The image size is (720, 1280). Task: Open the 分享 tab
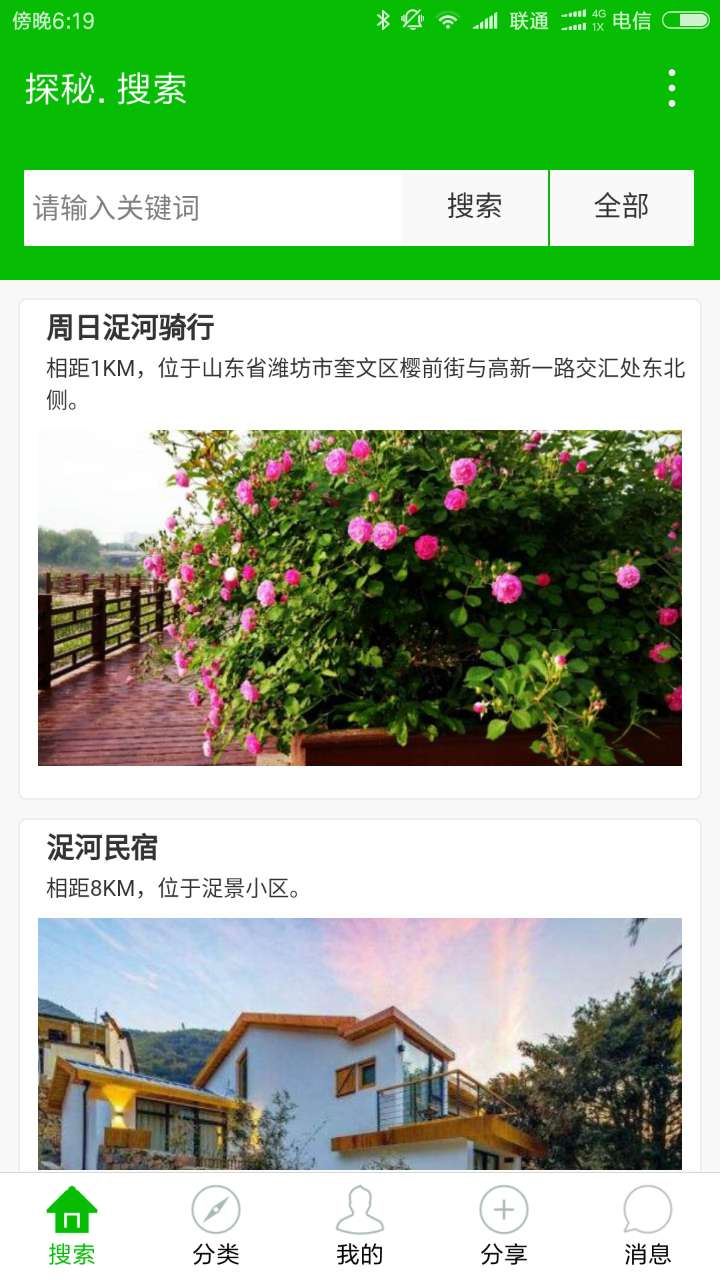click(x=504, y=1226)
